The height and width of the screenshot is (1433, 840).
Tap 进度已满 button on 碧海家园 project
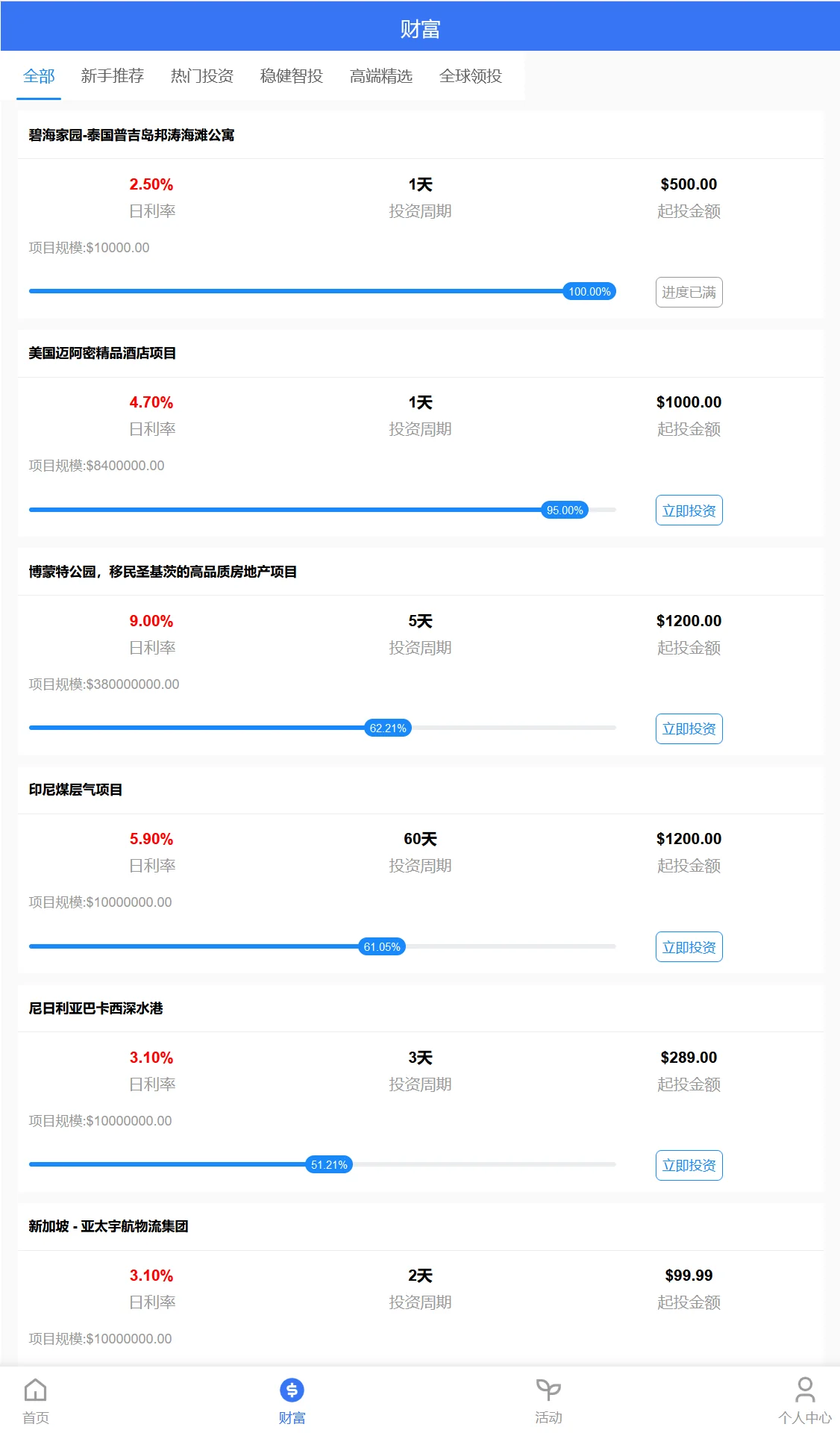pyautogui.click(x=689, y=292)
